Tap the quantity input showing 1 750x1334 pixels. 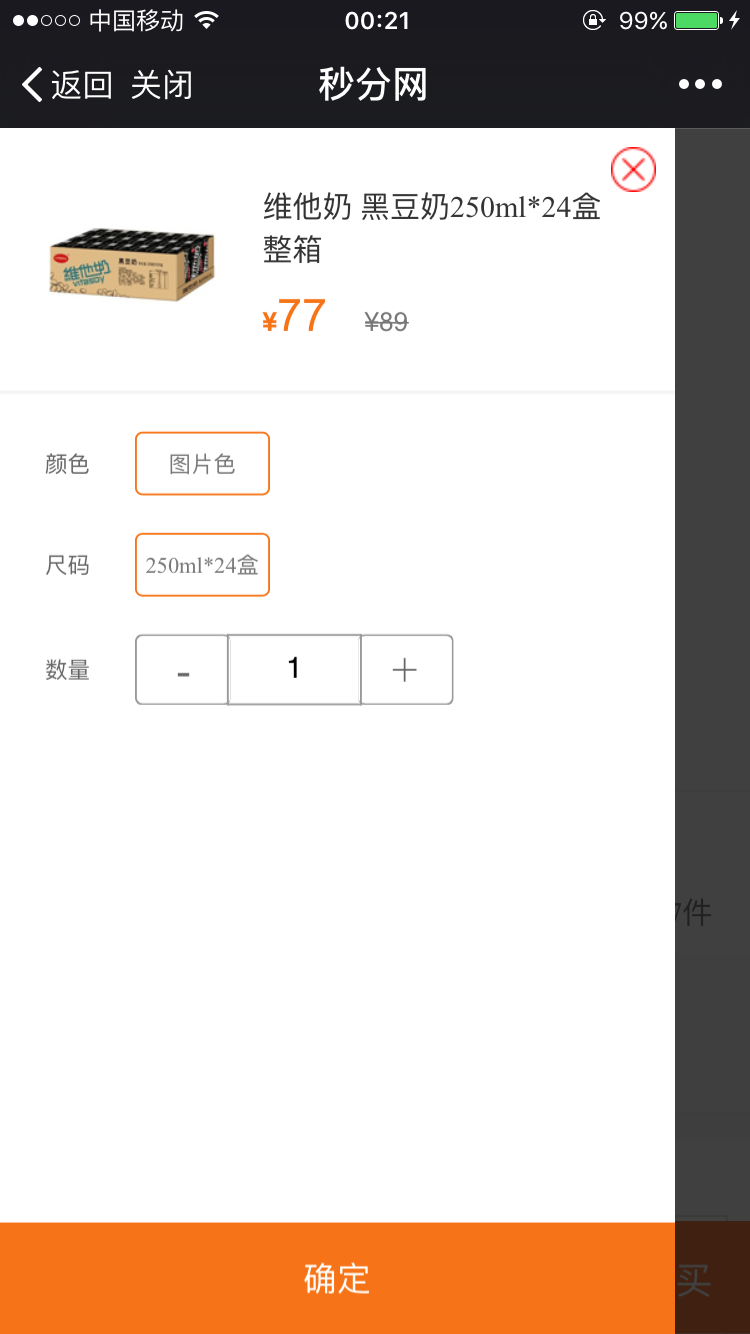click(293, 669)
